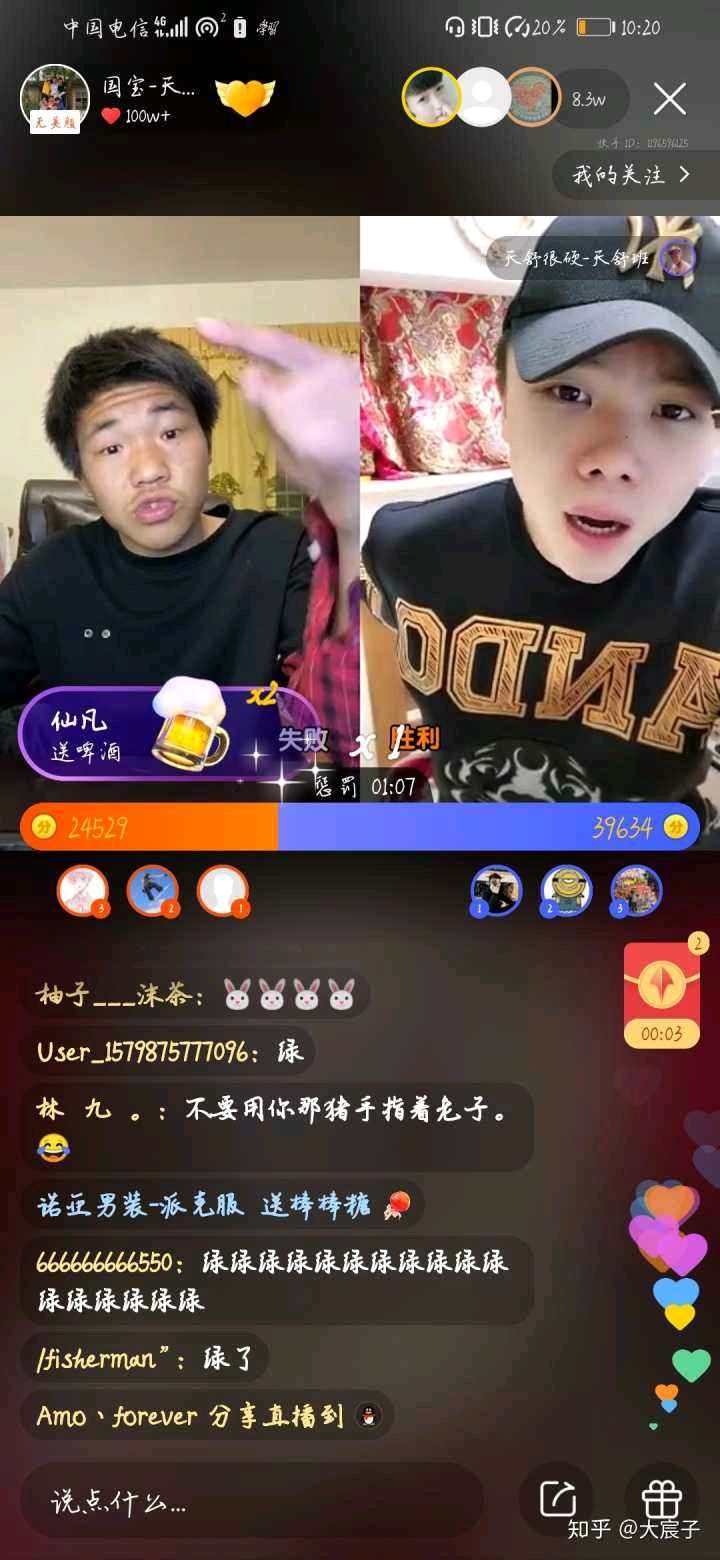Open the 我的关注 list
720x1560 pixels.
pyautogui.click(x=631, y=175)
